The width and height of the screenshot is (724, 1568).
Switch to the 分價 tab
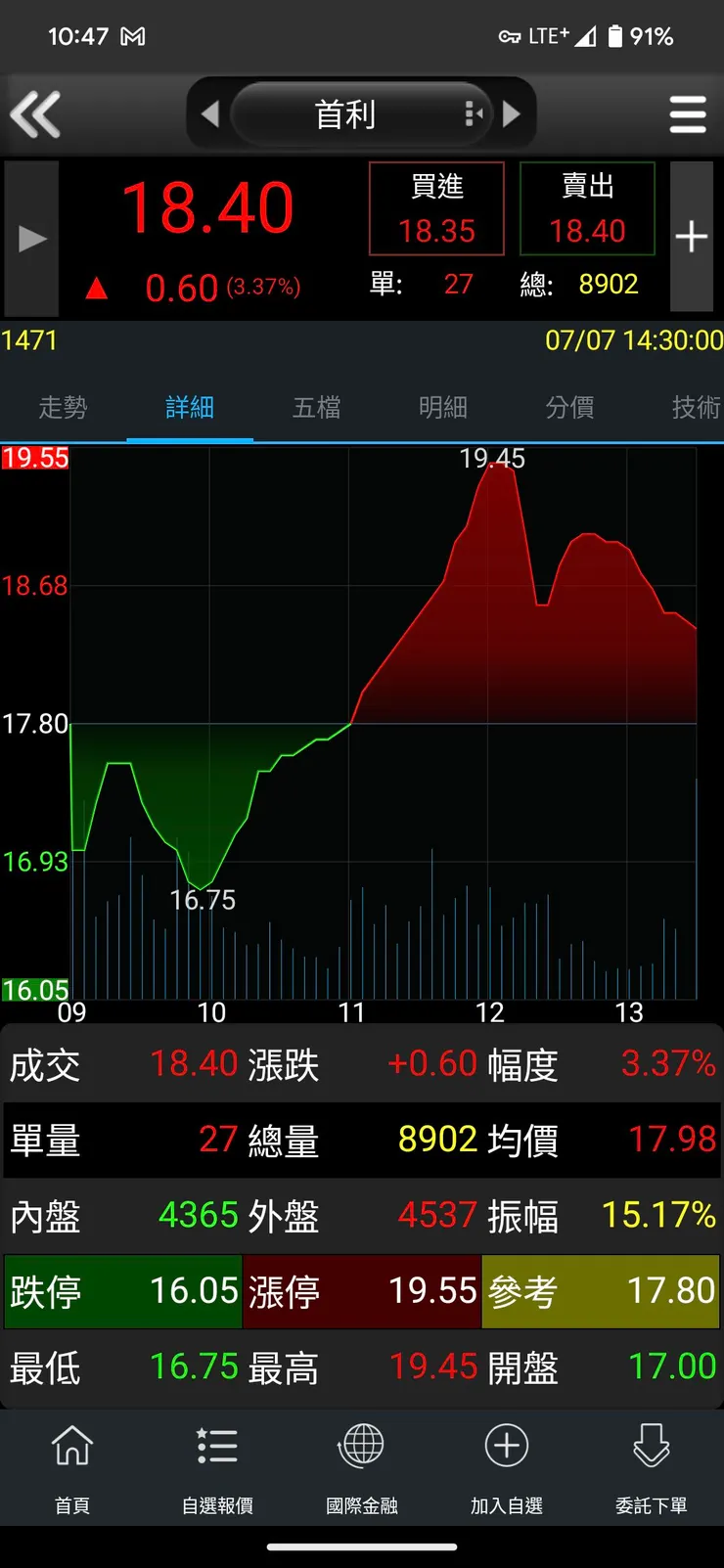(x=569, y=407)
